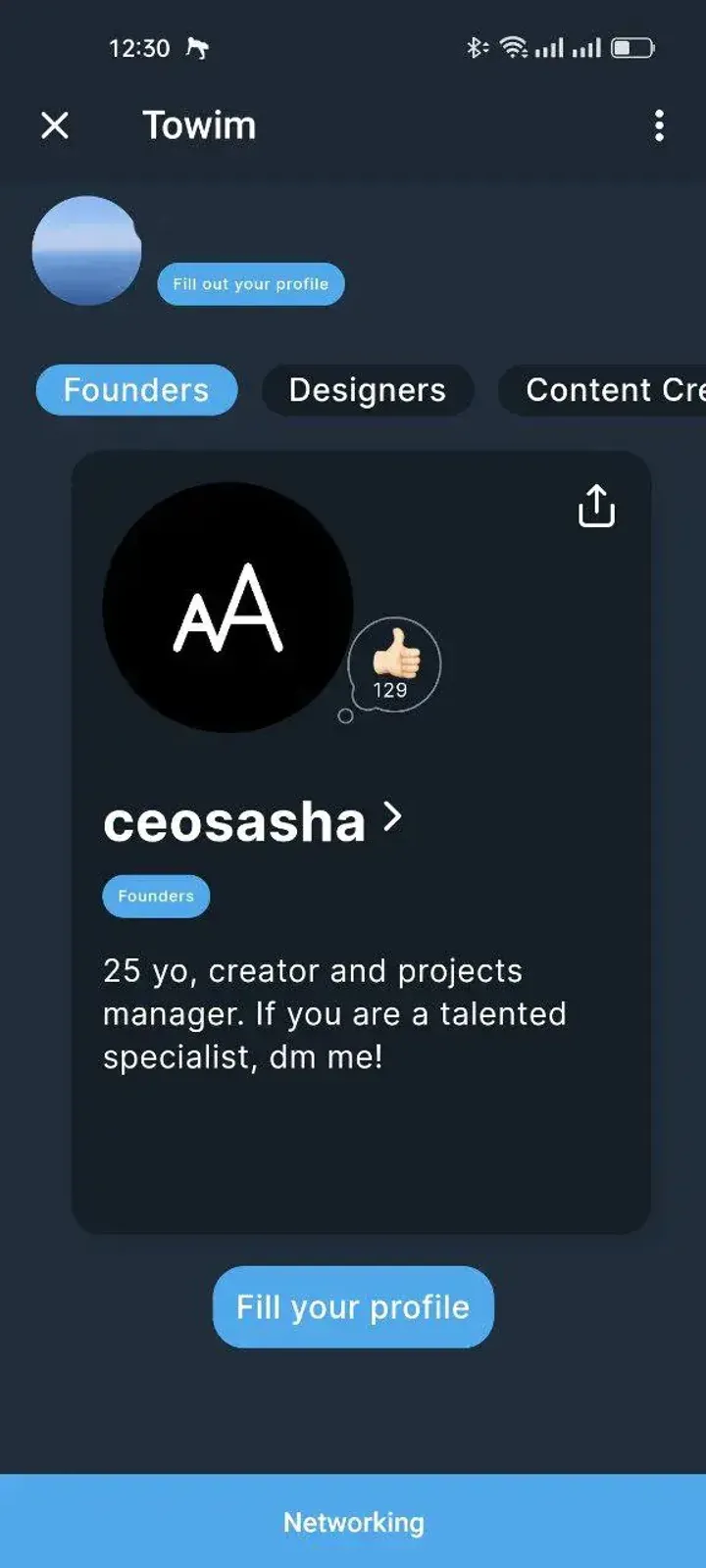Share ceosasha's profile card
Viewport: 706px width, 1568px height.
596,506
